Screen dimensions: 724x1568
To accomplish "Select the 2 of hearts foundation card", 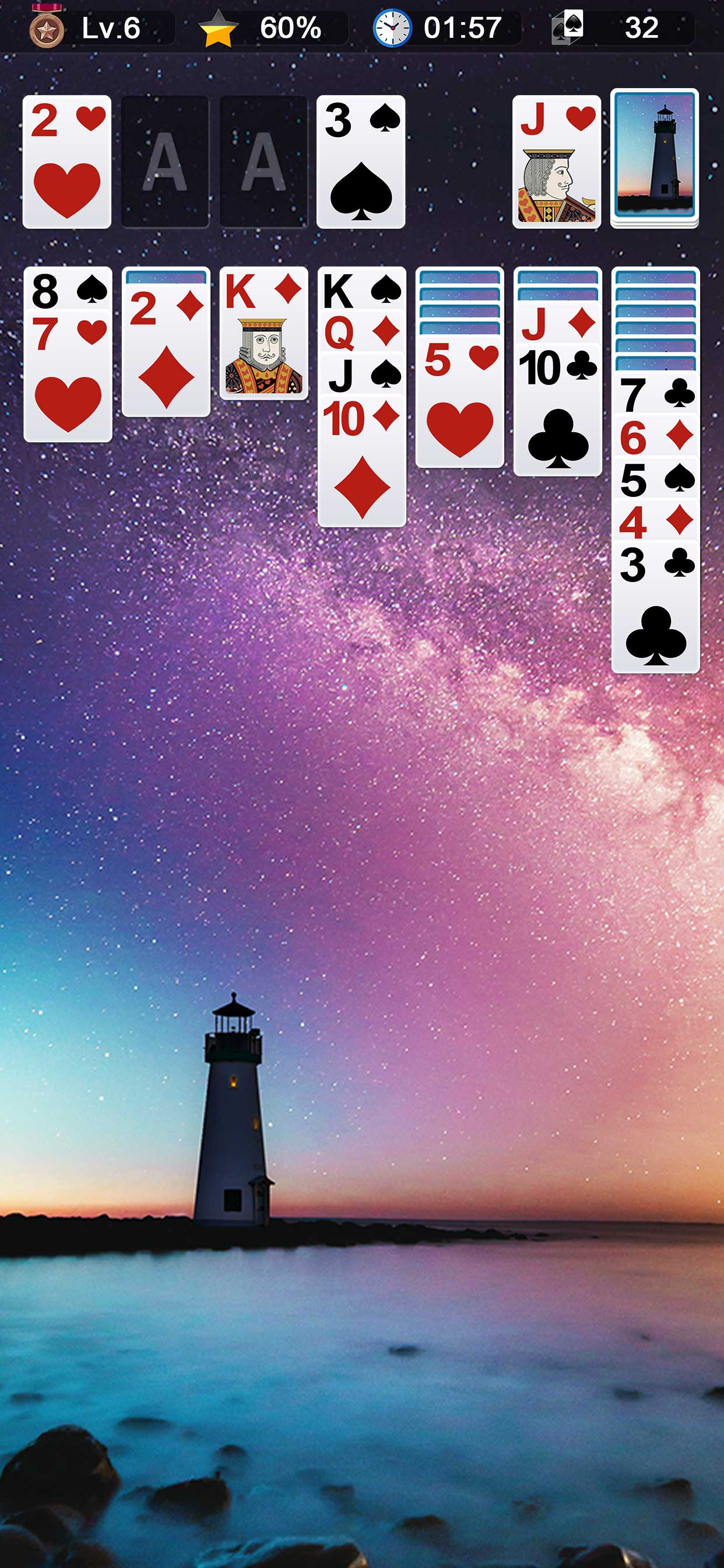I will (x=67, y=162).
